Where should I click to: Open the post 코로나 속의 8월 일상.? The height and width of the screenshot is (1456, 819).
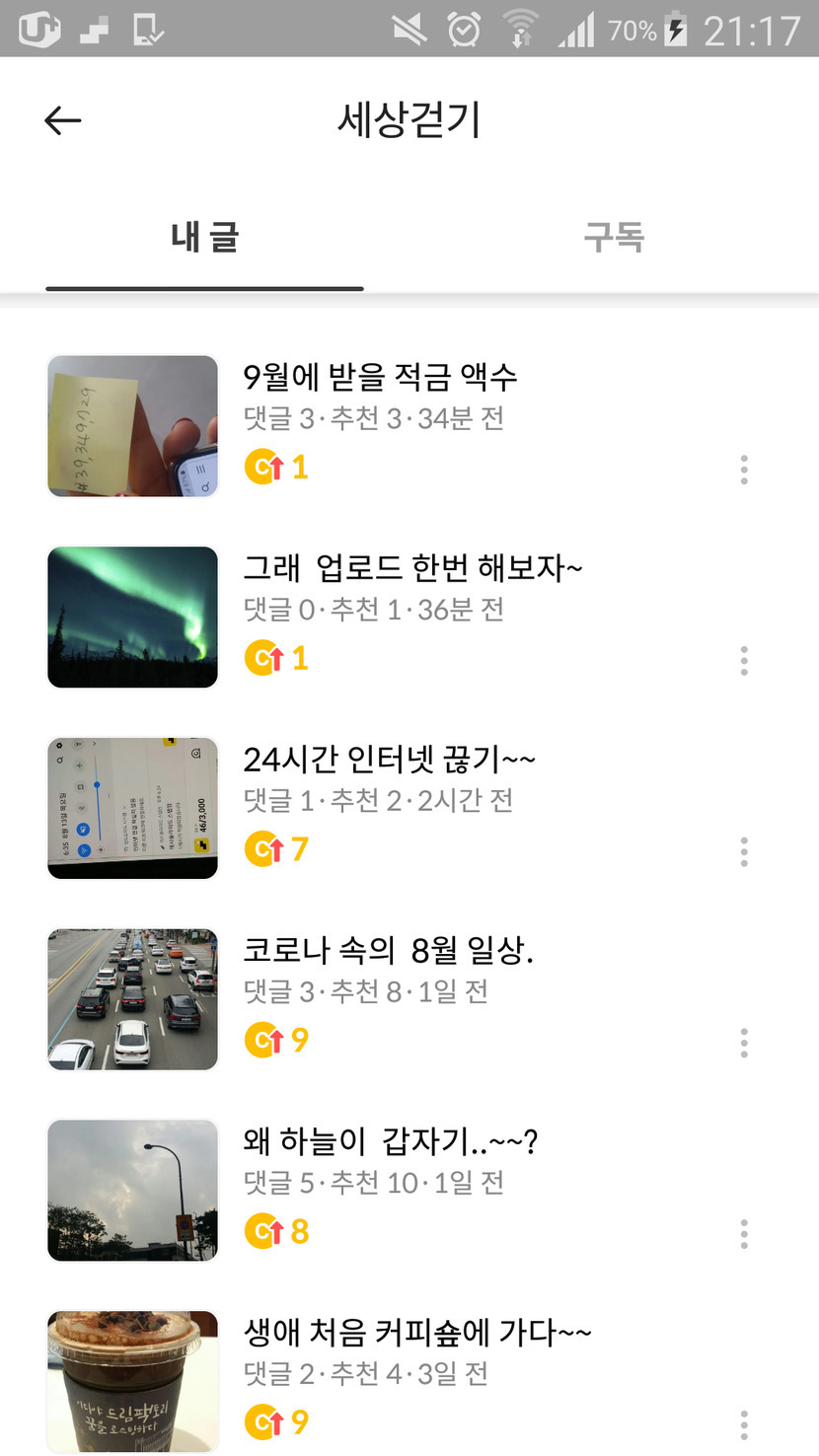click(388, 951)
